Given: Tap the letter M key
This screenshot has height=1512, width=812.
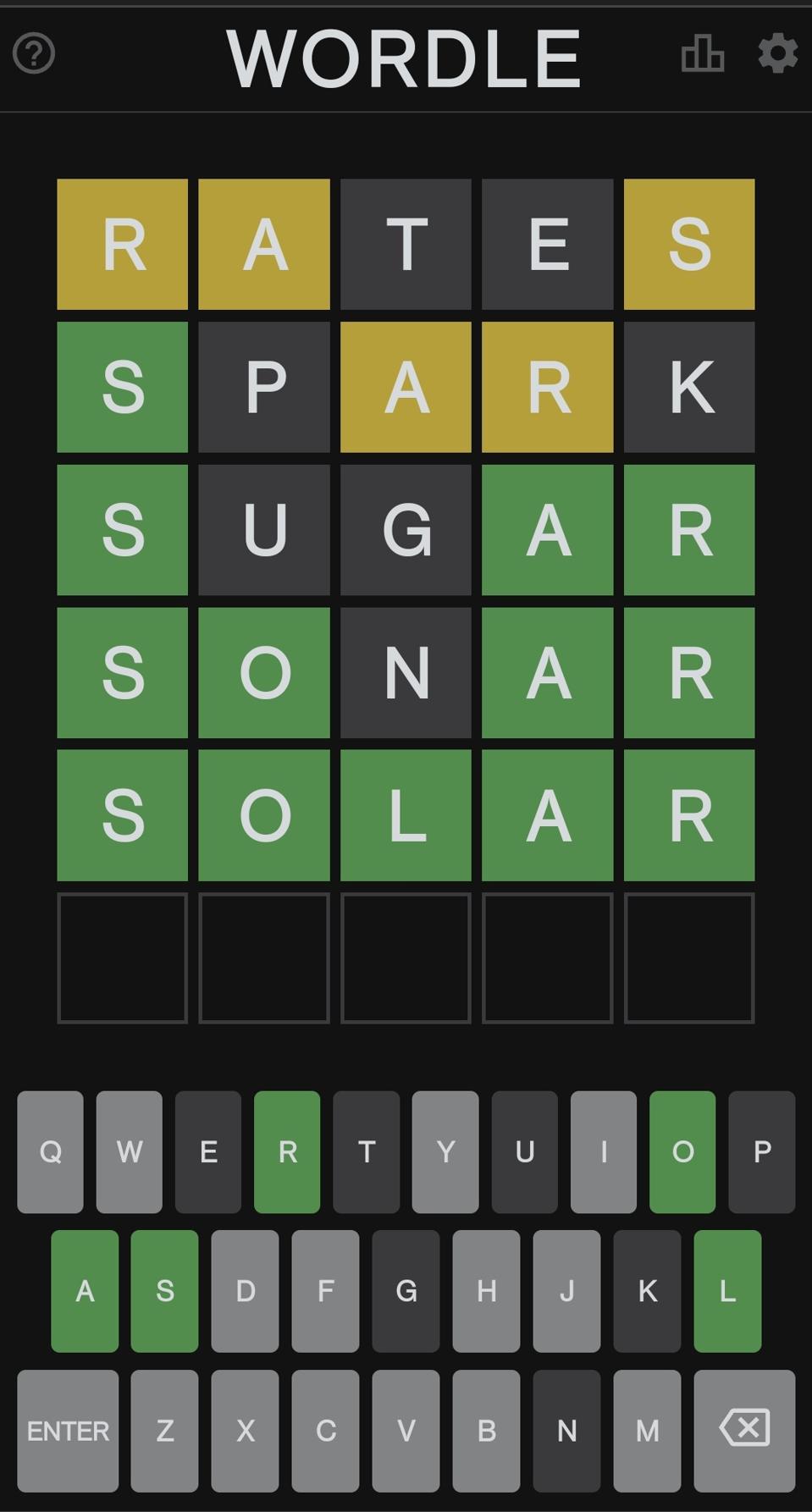Looking at the screenshot, I should tap(647, 1431).
